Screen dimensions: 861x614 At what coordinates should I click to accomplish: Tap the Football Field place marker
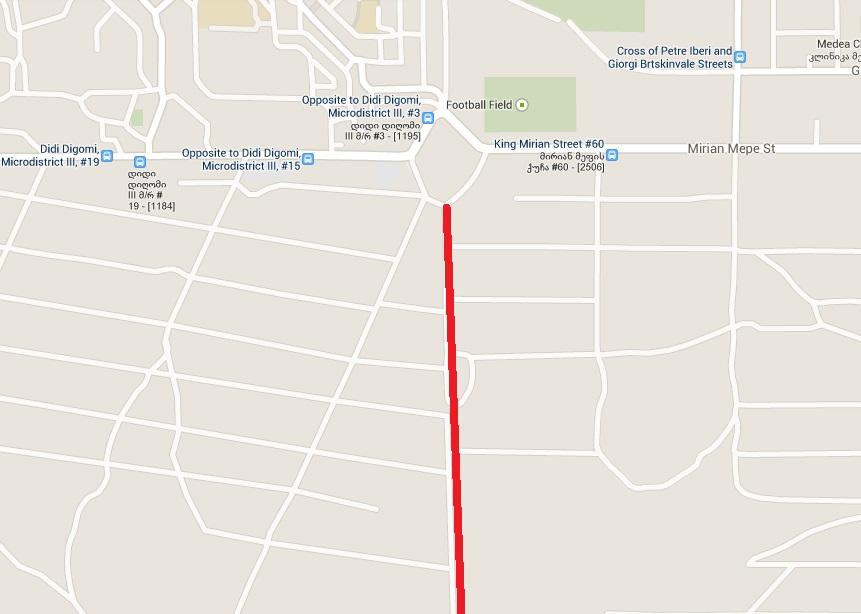[x=522, y=105]
